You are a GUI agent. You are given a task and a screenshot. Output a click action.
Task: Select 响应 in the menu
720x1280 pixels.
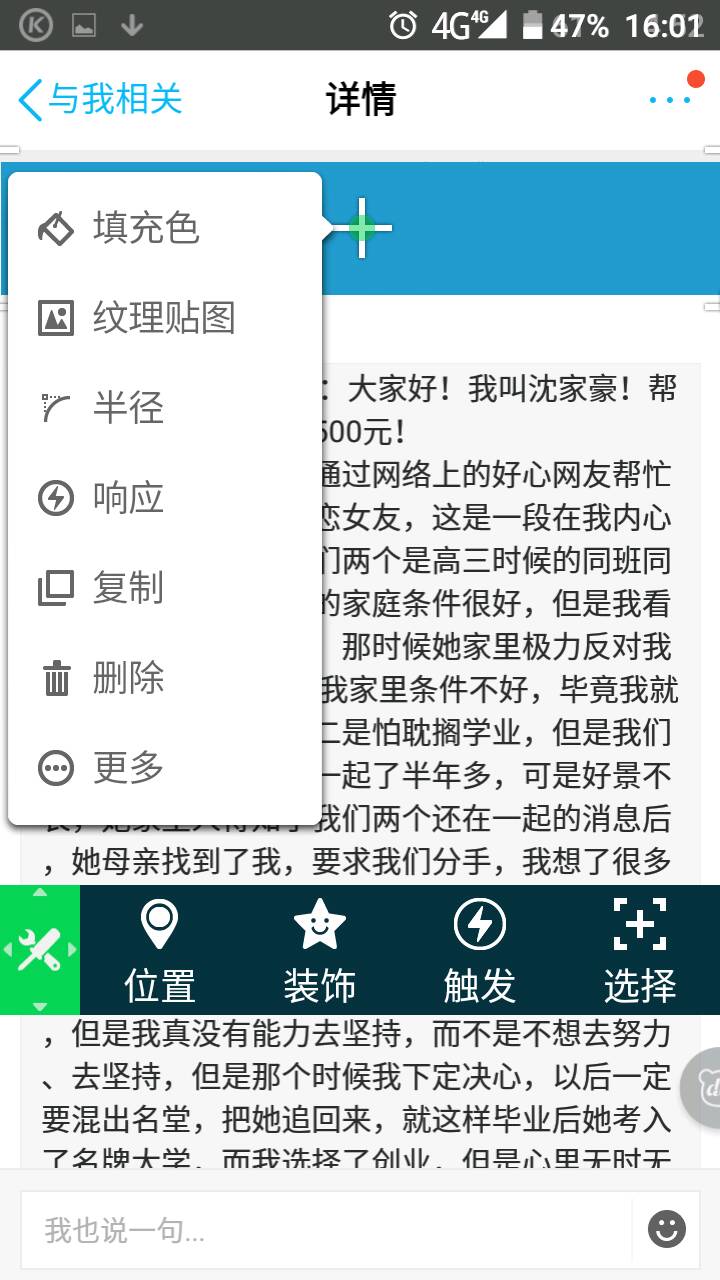(x=128, y=498)
